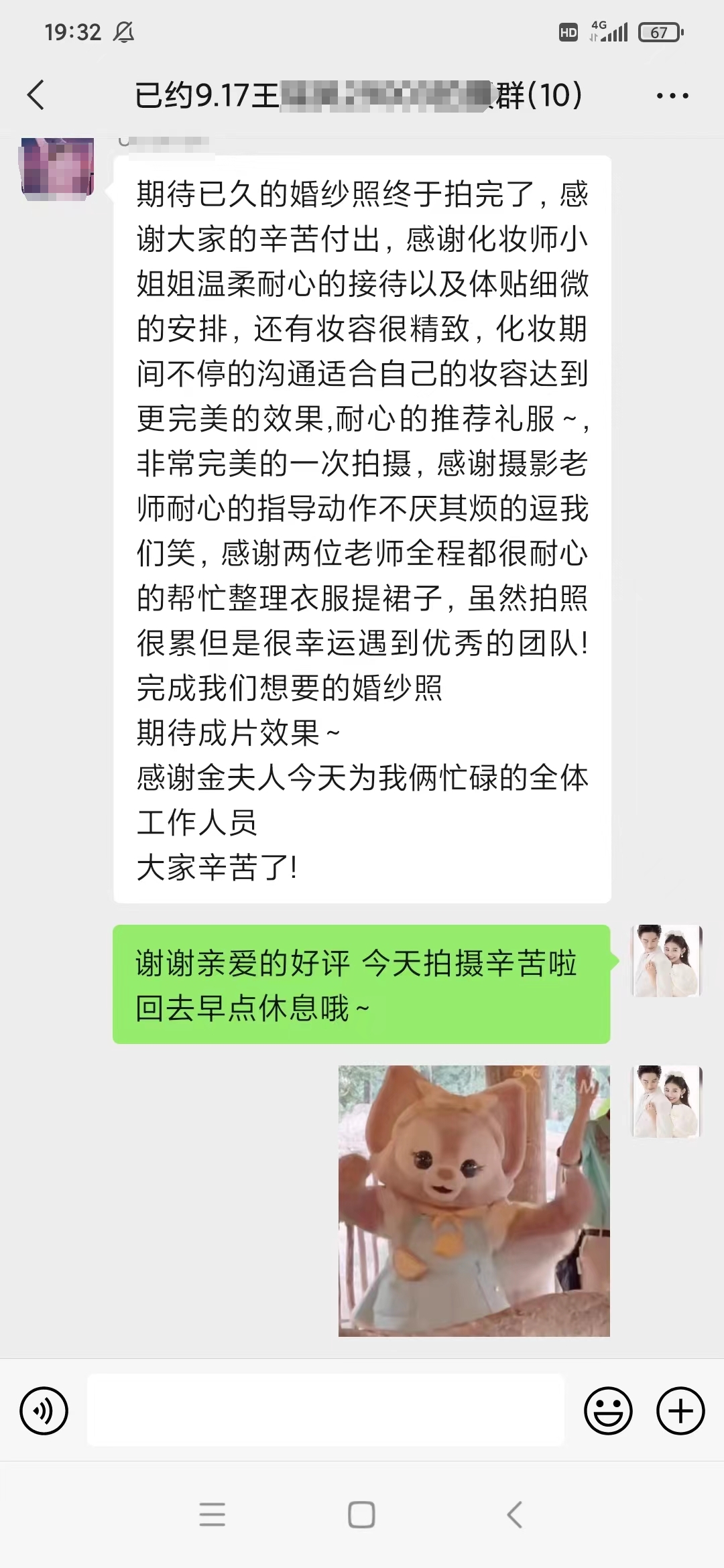View the customer's blurred profile avatar

(58, 169)
